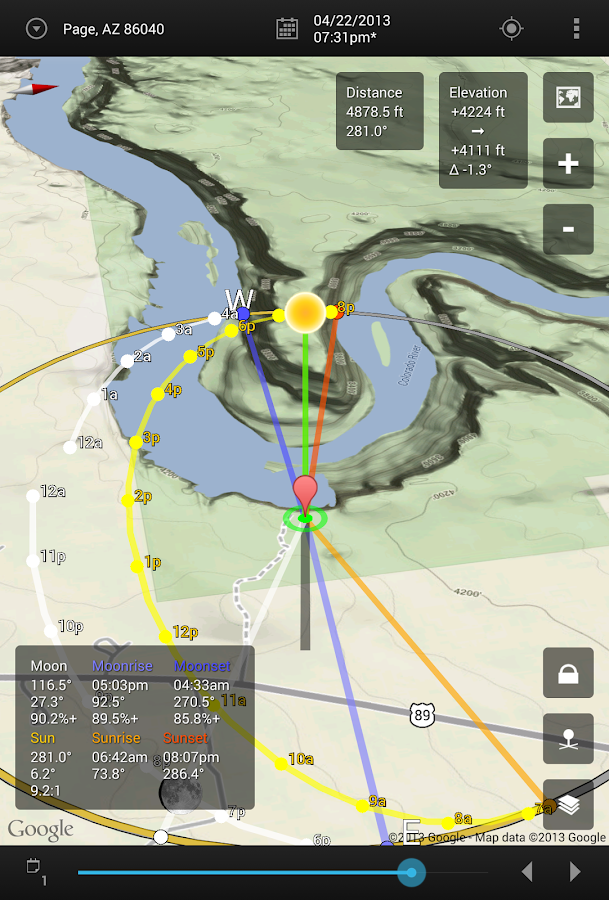The image size is (609, 900).
Task: Tap the Elevation info panel
Action: click(x=482, y=130)
